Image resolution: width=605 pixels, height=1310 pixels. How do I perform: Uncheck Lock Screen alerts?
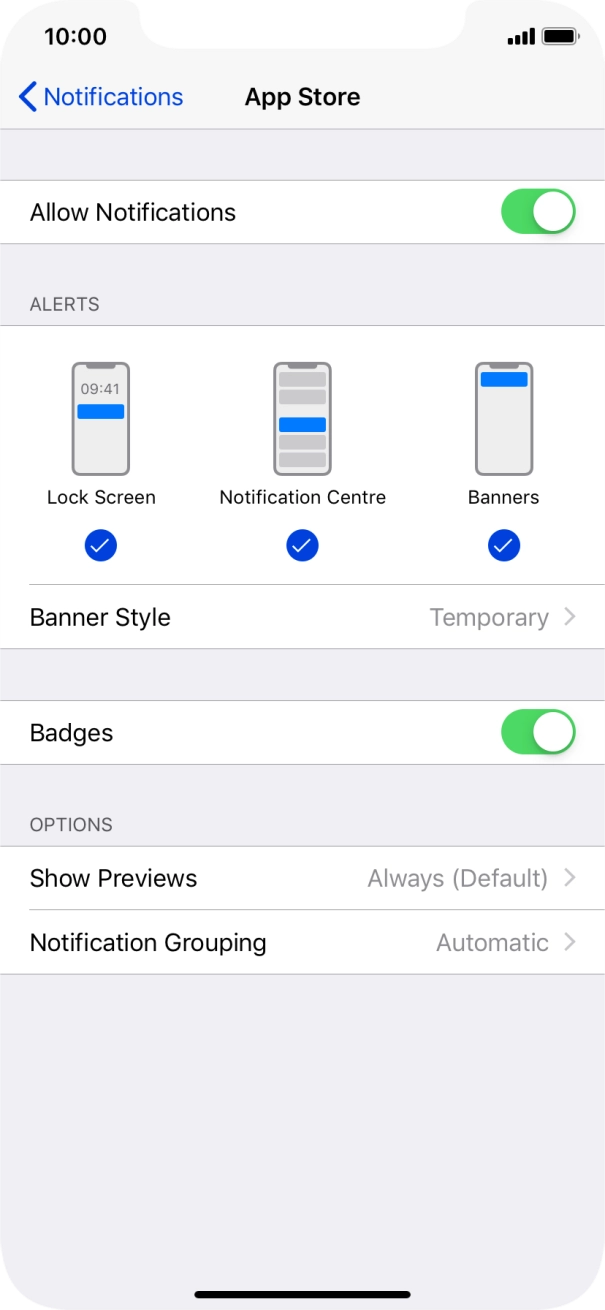click(101, 546)
